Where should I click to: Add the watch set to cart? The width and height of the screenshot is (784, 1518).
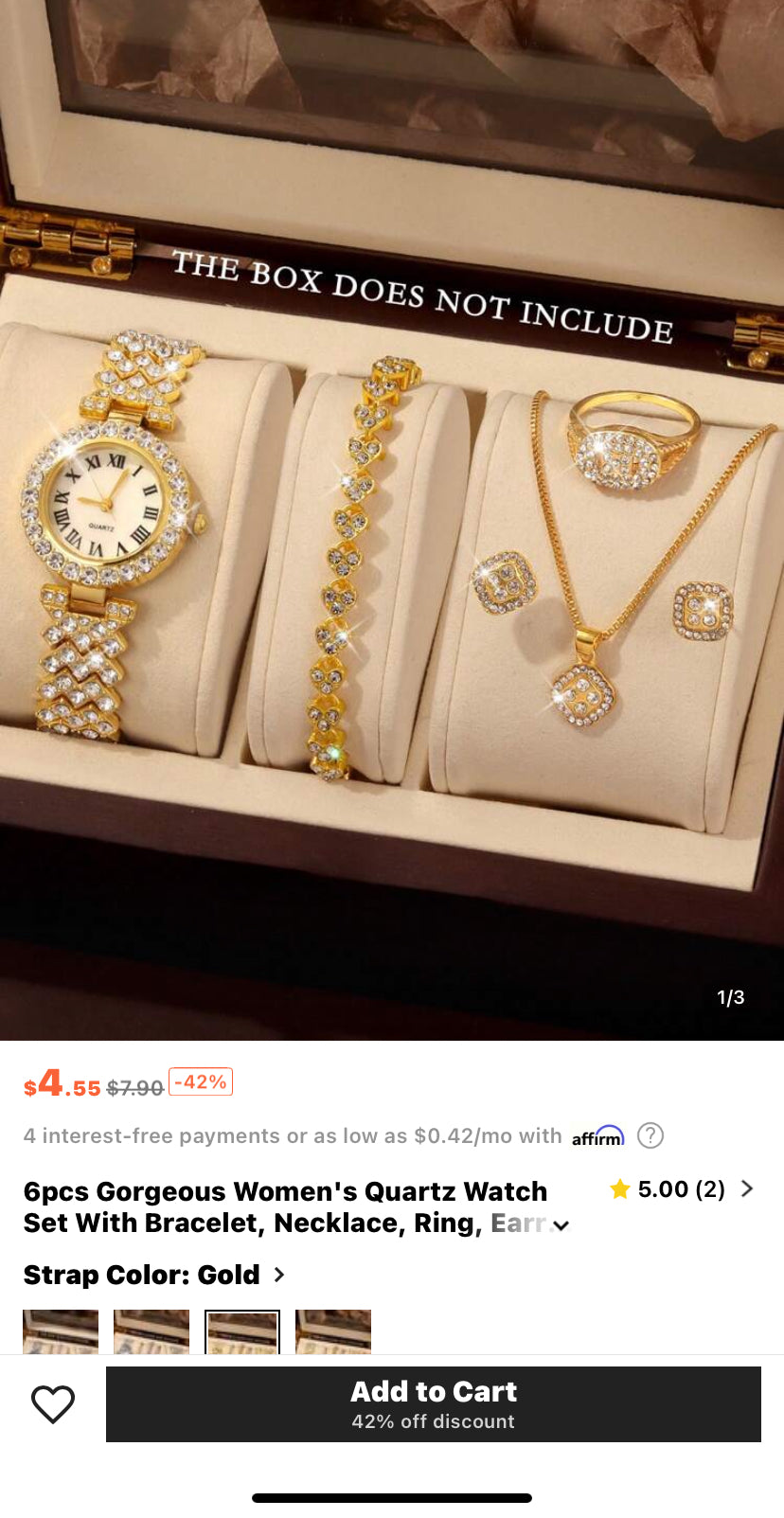pos(433,1403)
